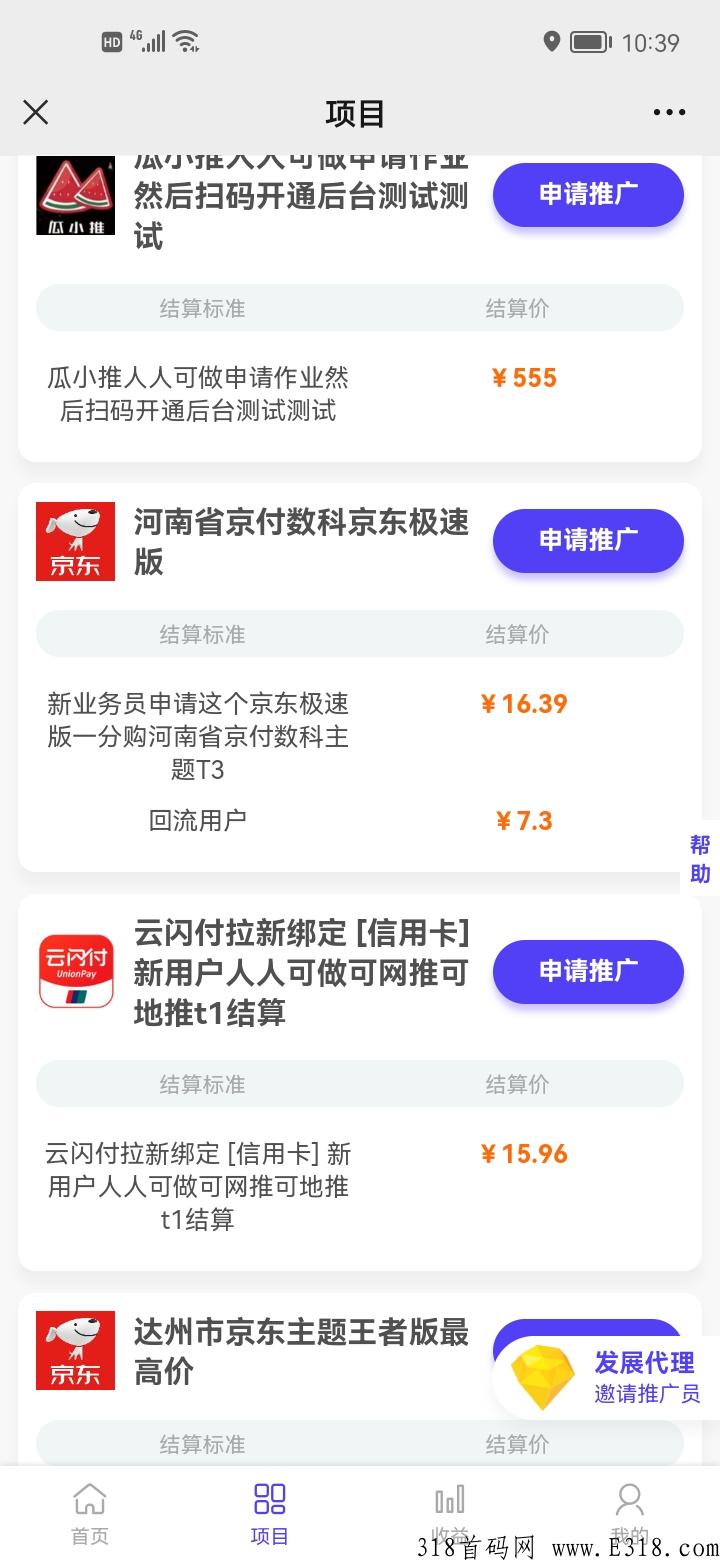720x1560 pixels.
Task: Open the three-dot menu at top right
Action: pyautogui.click(x=668, y=112)
